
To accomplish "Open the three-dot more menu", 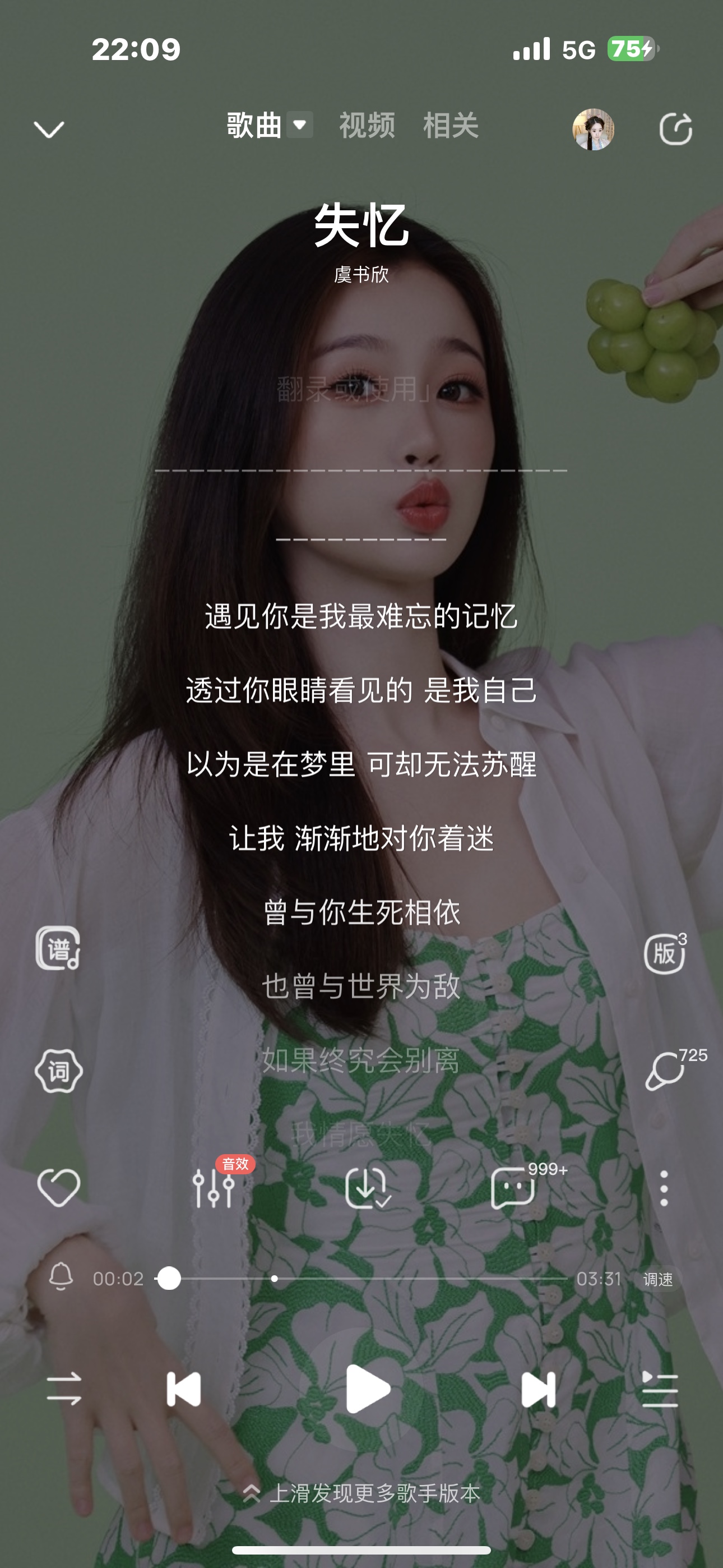I will 664,1188.
